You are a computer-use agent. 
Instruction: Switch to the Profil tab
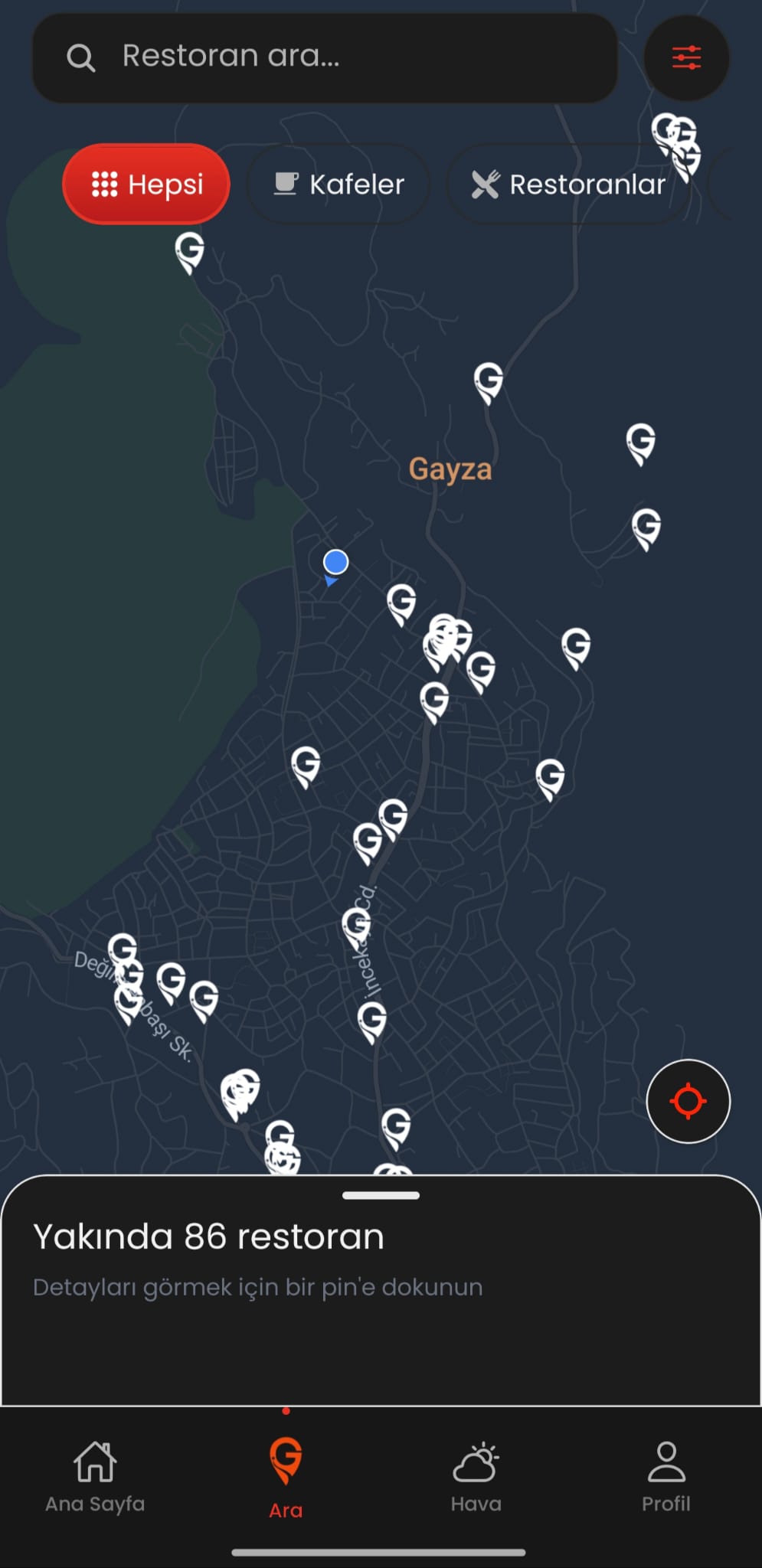click(666, 1476)
